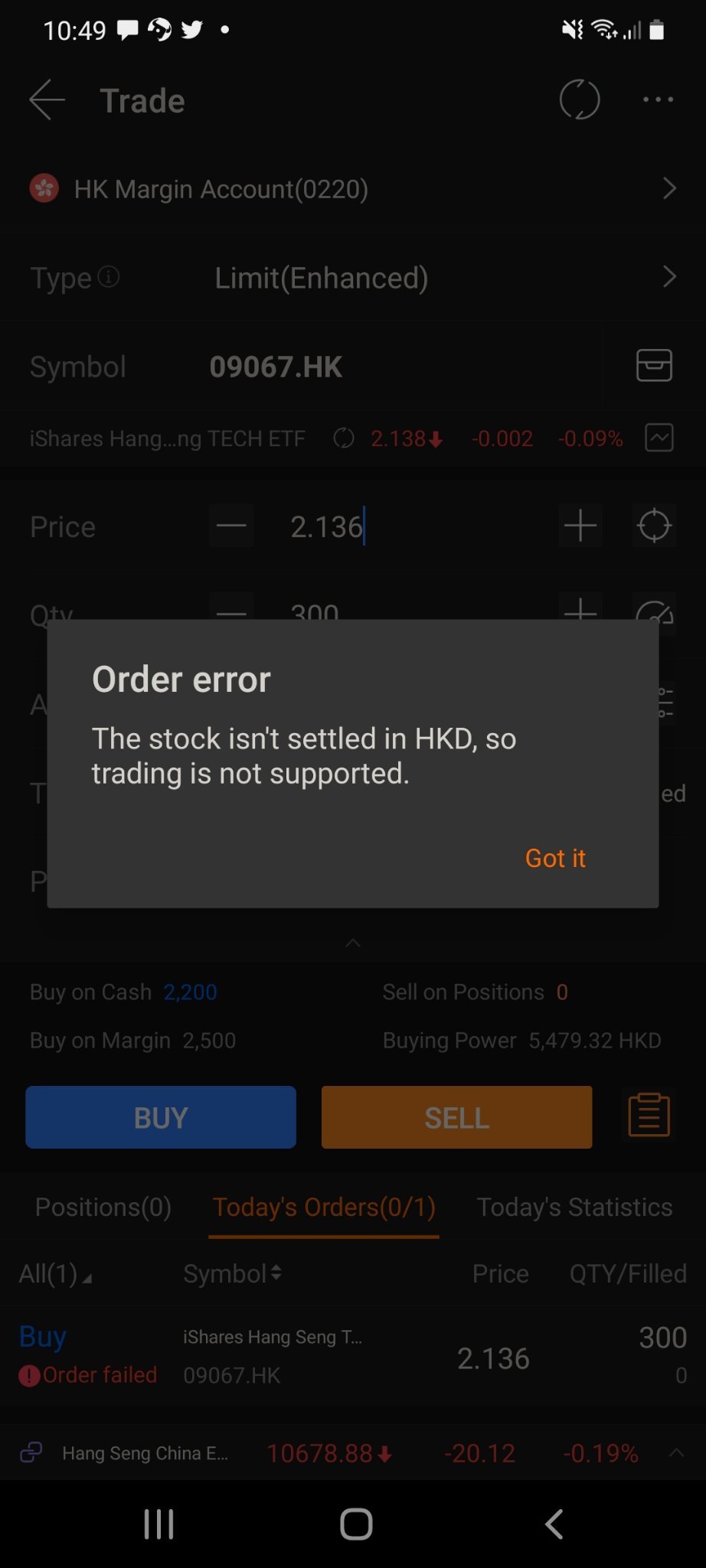Viewport: 706px width, 1568px height.
Task: Open the orders clipboard icon
Action: pos(649,1115)
